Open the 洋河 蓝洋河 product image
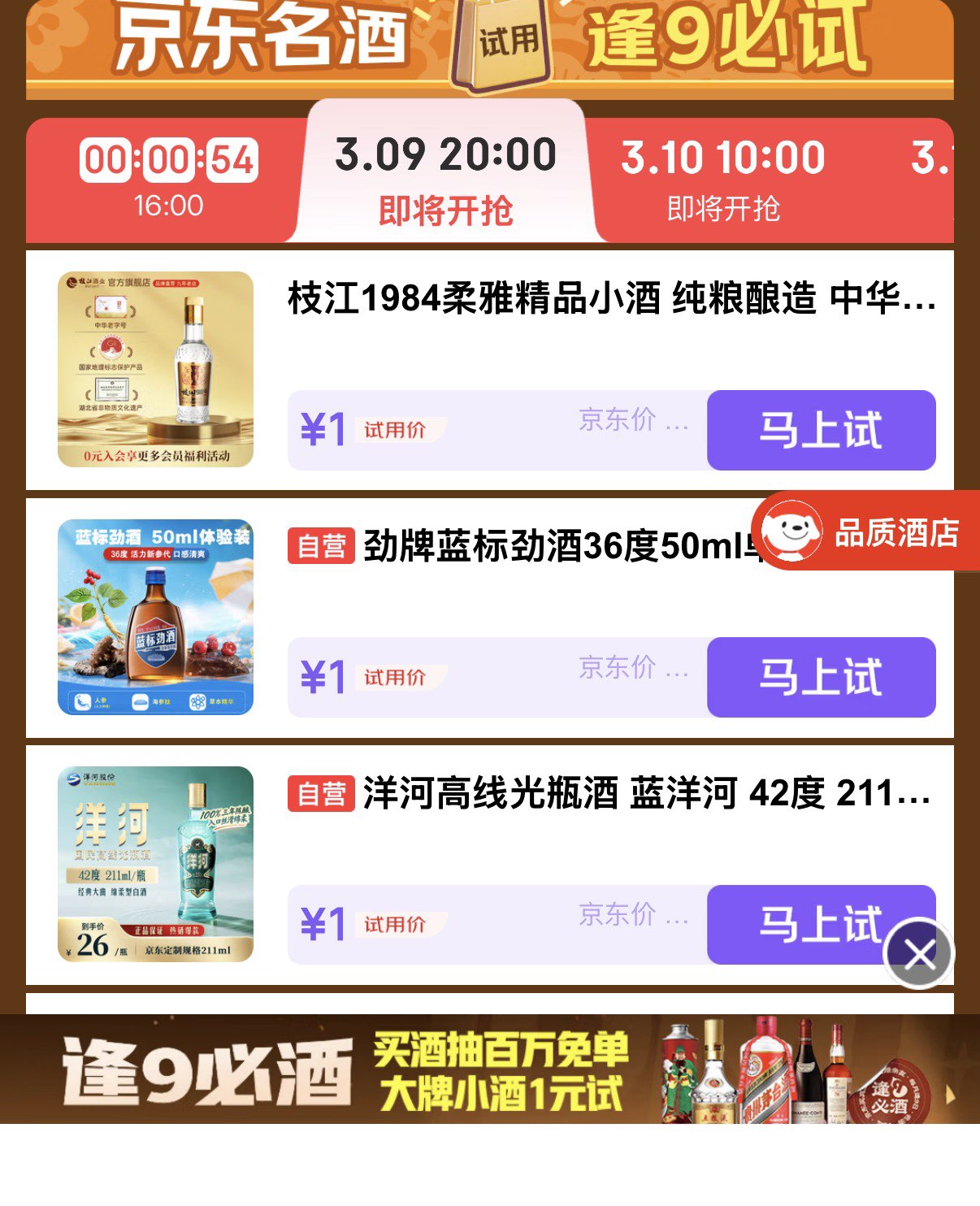Viewport: 980px width, 1206px height. coord(155,864)
